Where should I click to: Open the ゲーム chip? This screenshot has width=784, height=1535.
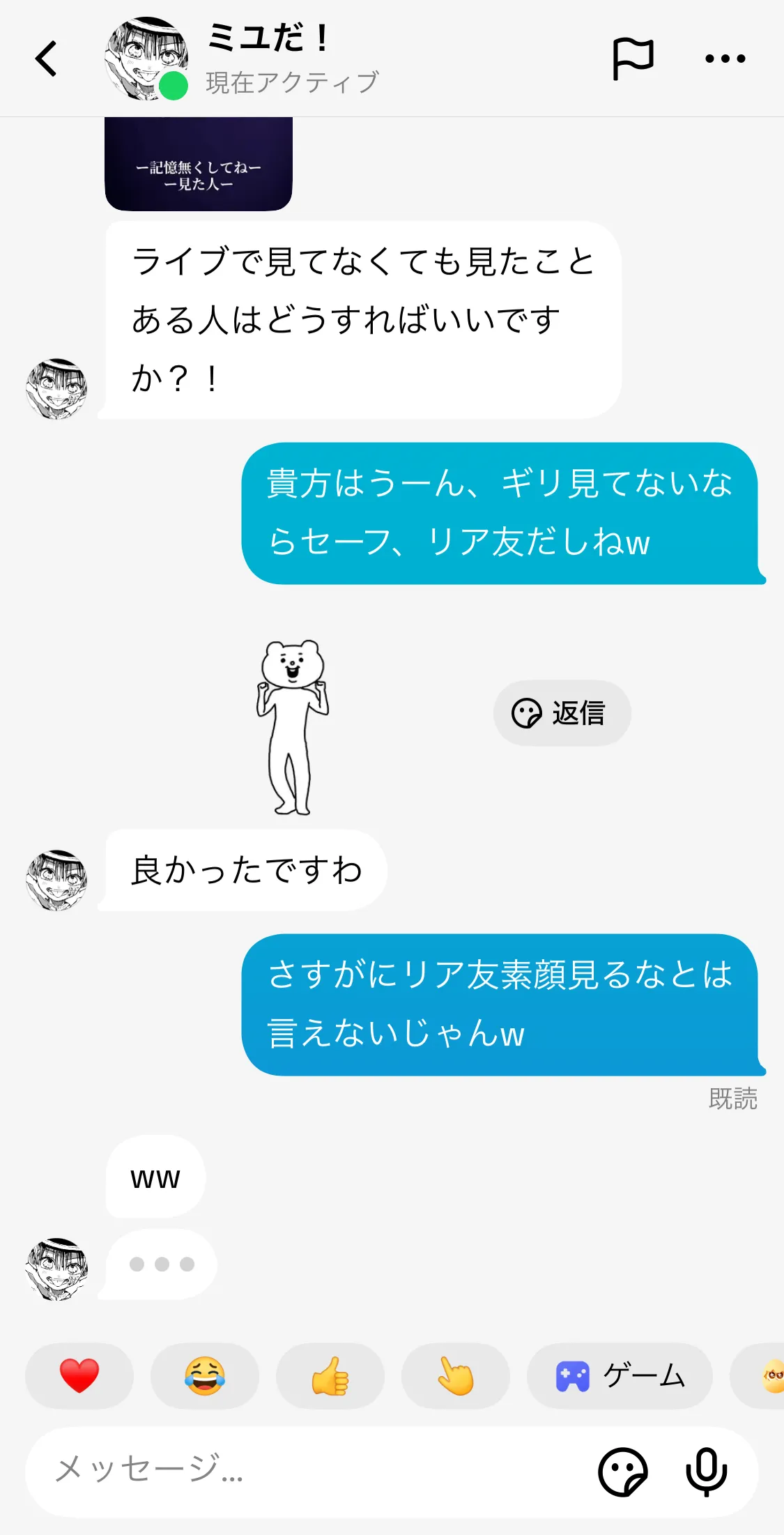click(x=620, y=1375)
